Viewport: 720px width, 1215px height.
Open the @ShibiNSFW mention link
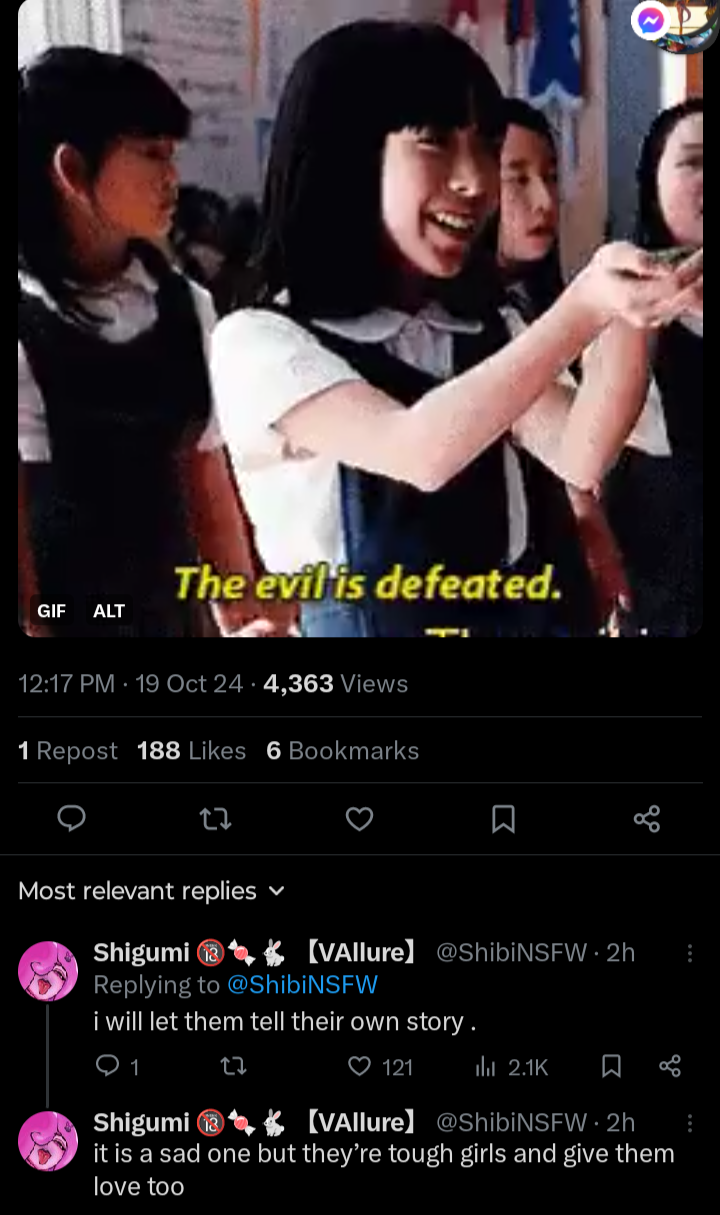303,985
